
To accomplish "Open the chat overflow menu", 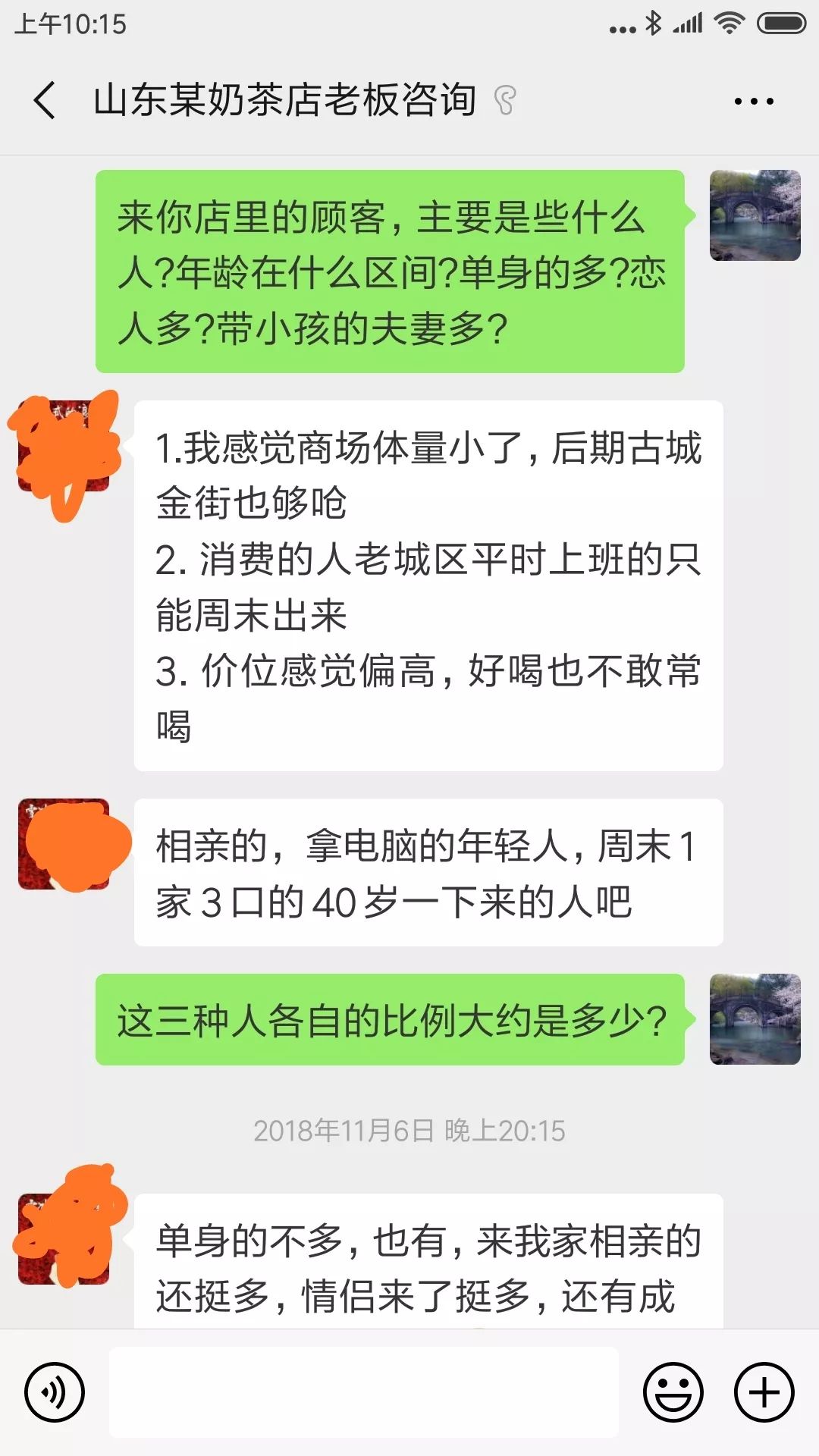I will click(x=754, y=101).
